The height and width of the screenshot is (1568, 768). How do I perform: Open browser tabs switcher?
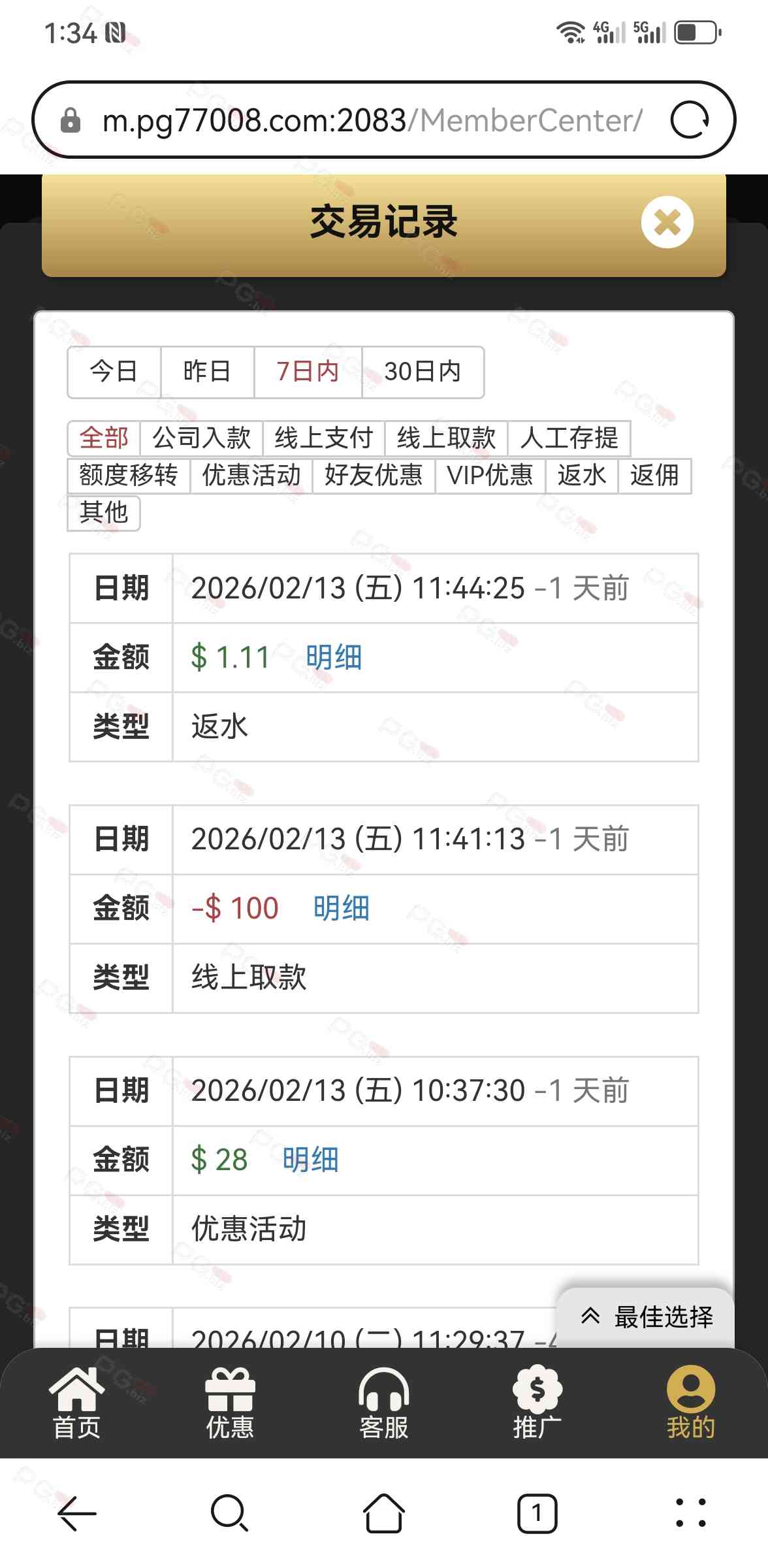pyautogui.click(x=537, y=1513)
